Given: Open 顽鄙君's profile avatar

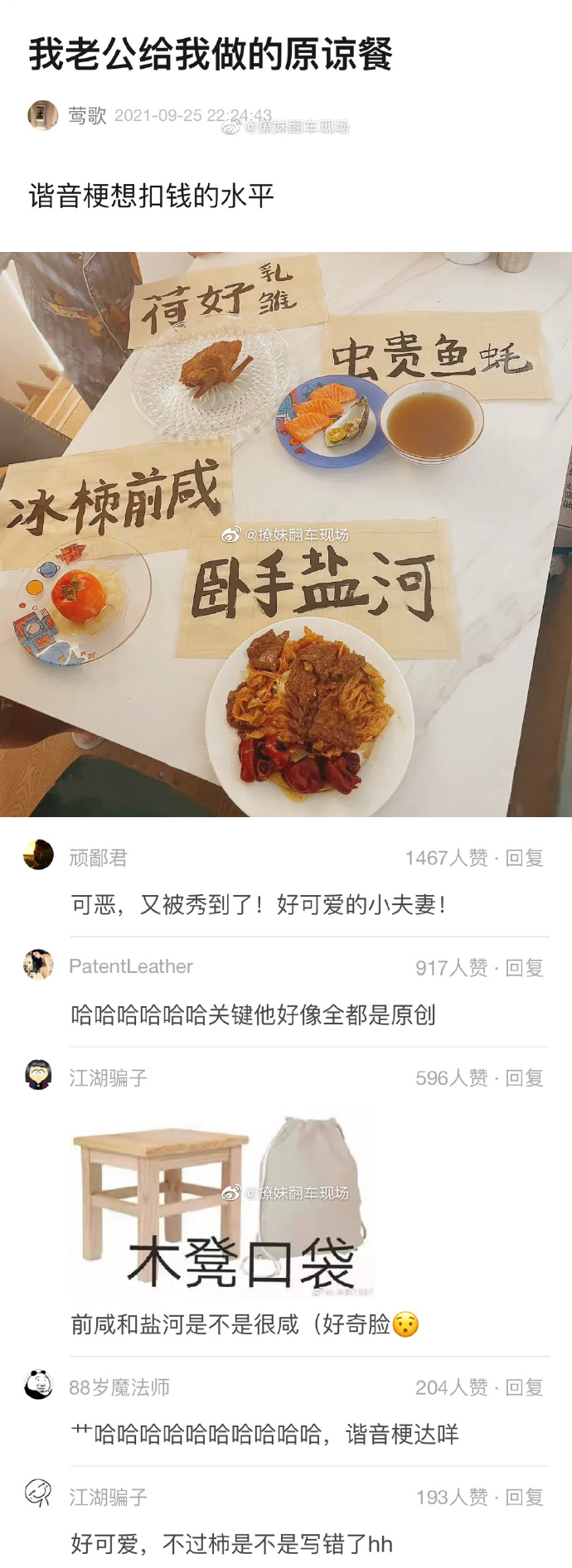Looking at the screenshot, I should point(38,855).
